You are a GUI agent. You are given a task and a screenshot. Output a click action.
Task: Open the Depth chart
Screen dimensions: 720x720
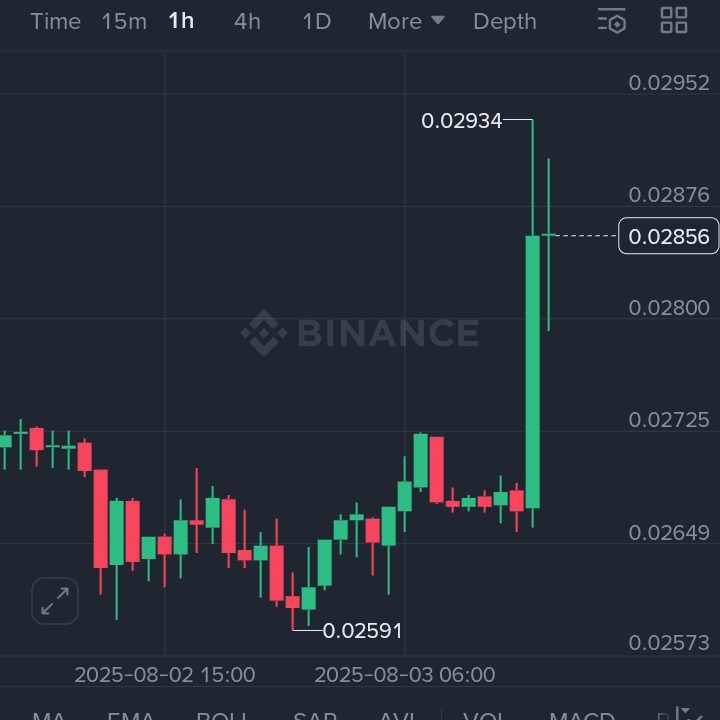[x=505, y=21]
